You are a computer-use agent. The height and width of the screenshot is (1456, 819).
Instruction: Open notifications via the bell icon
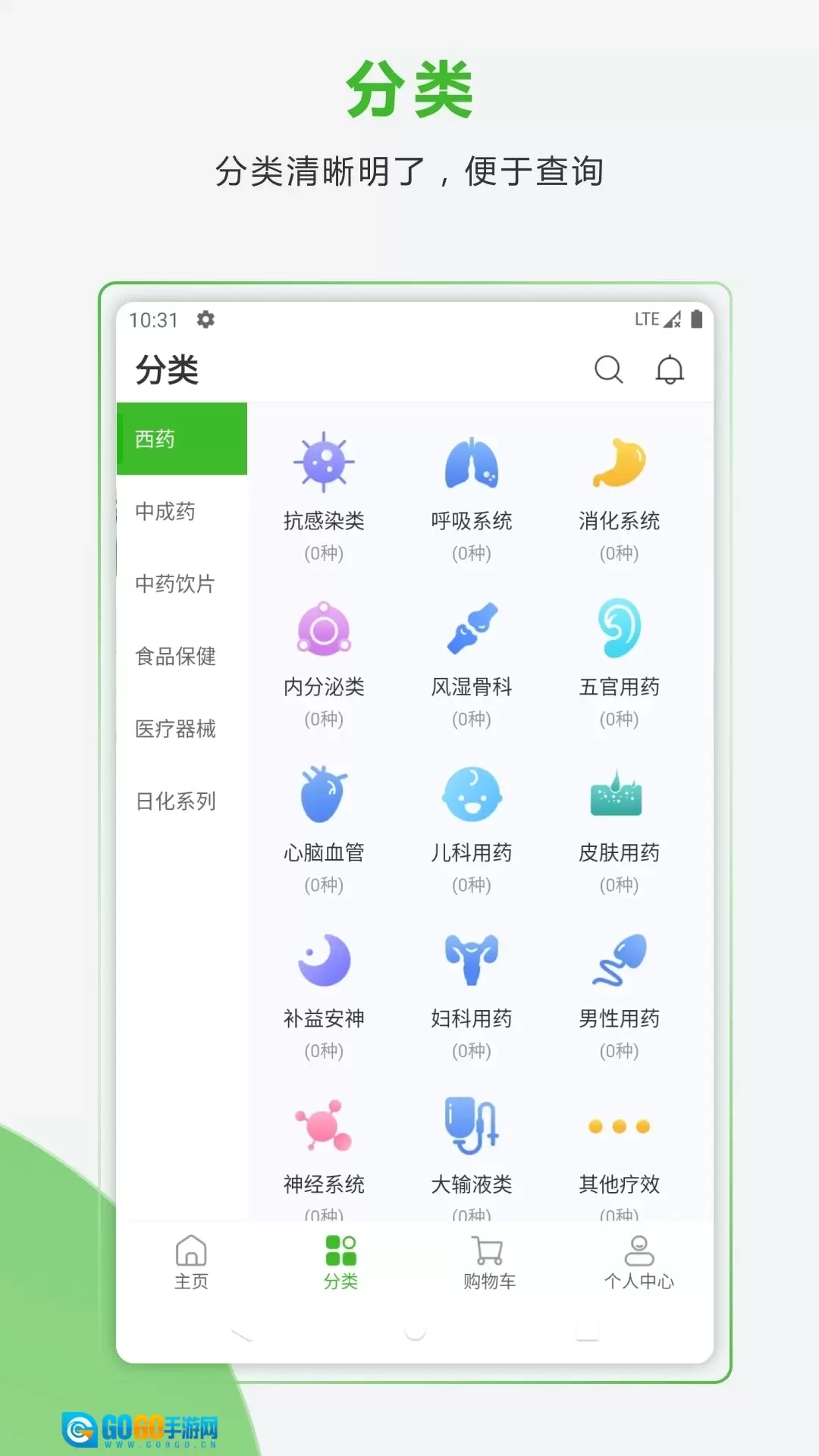pyautogui.click(x=668, y=371)
